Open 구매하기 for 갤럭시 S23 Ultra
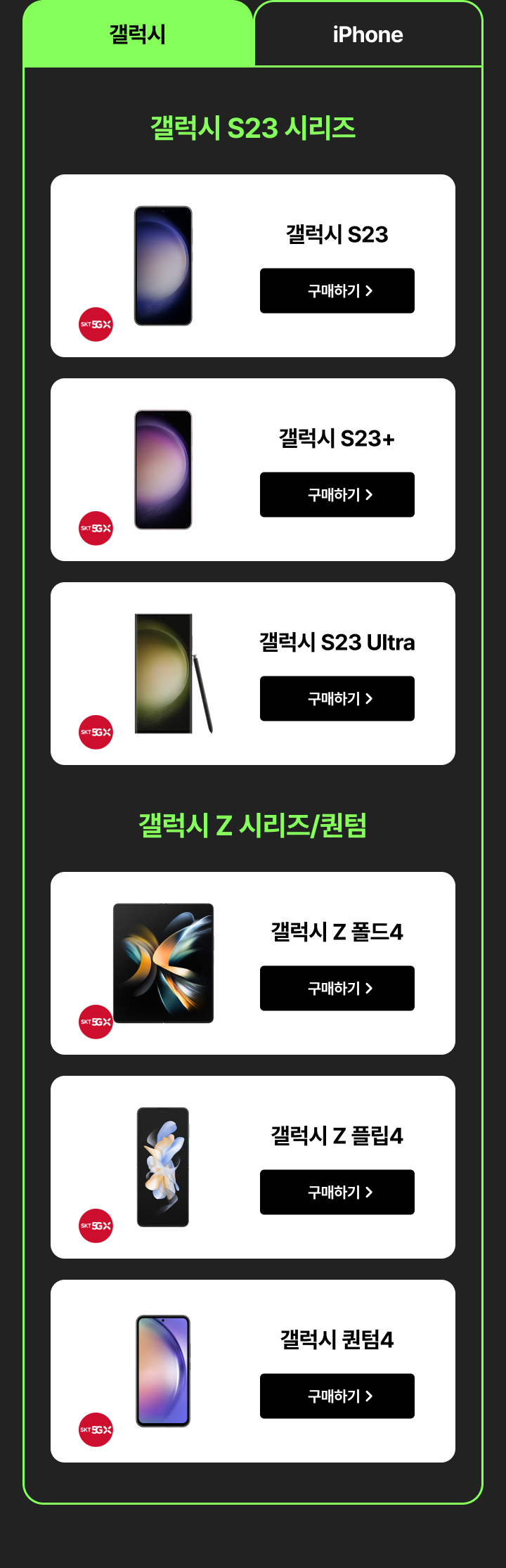 (337, 698)
